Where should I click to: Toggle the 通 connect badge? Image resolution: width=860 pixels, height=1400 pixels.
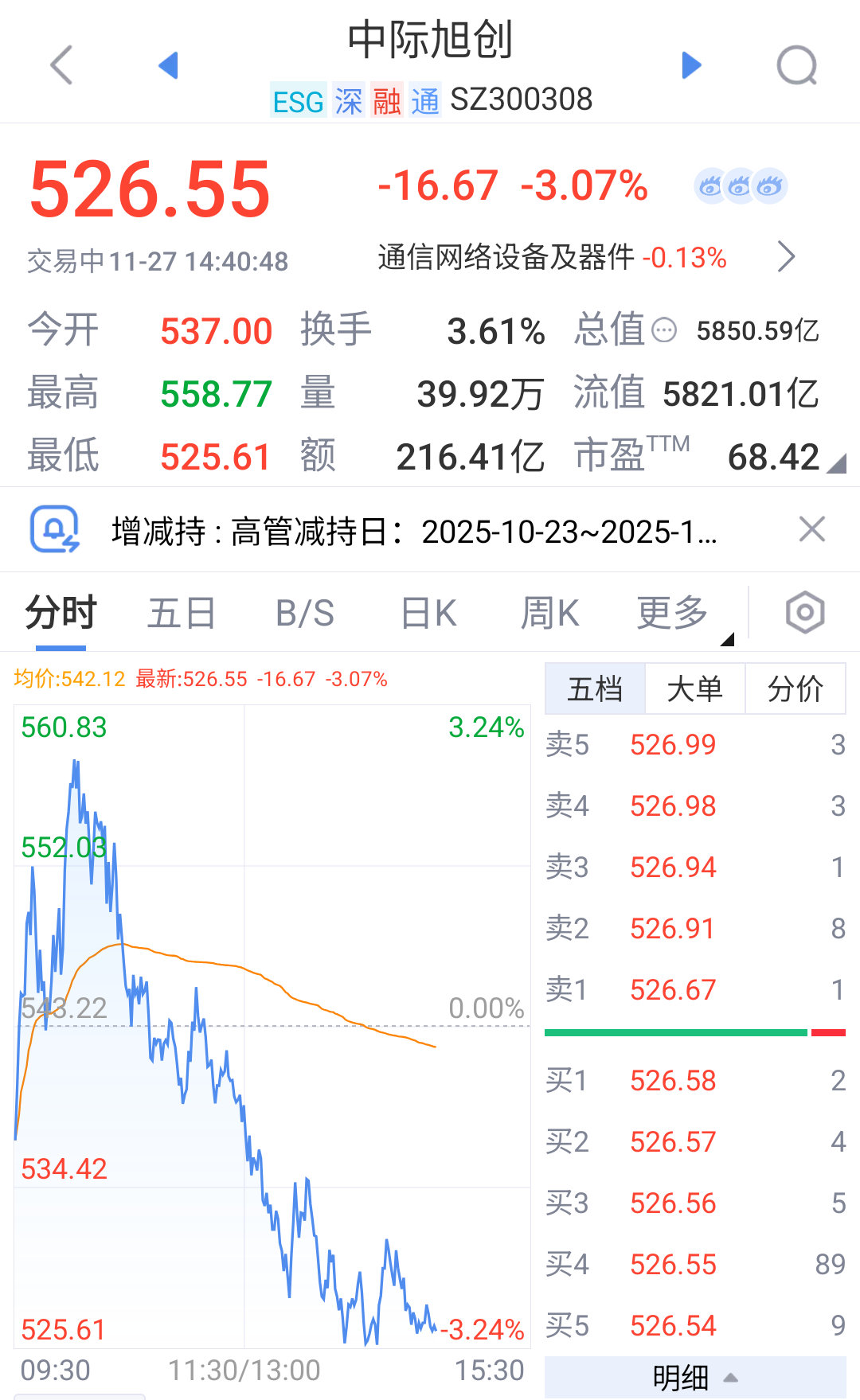point(424,99)
